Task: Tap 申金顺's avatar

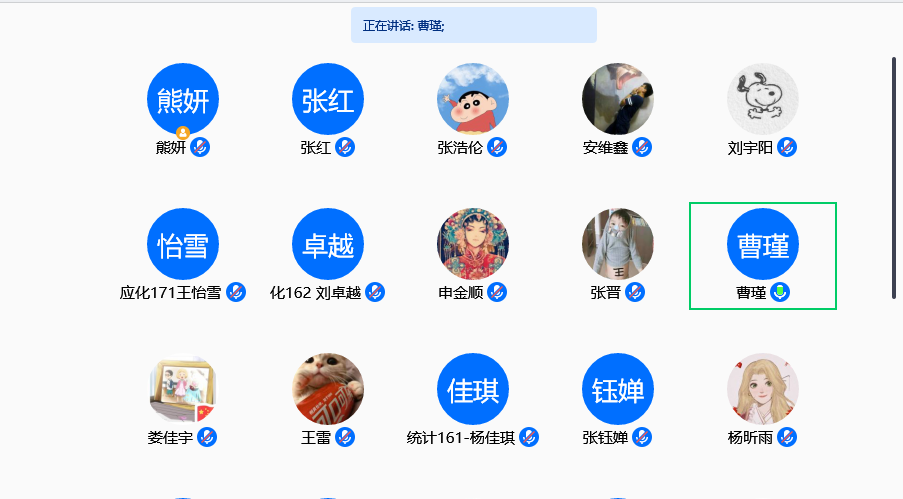Action: click(473, 244)
